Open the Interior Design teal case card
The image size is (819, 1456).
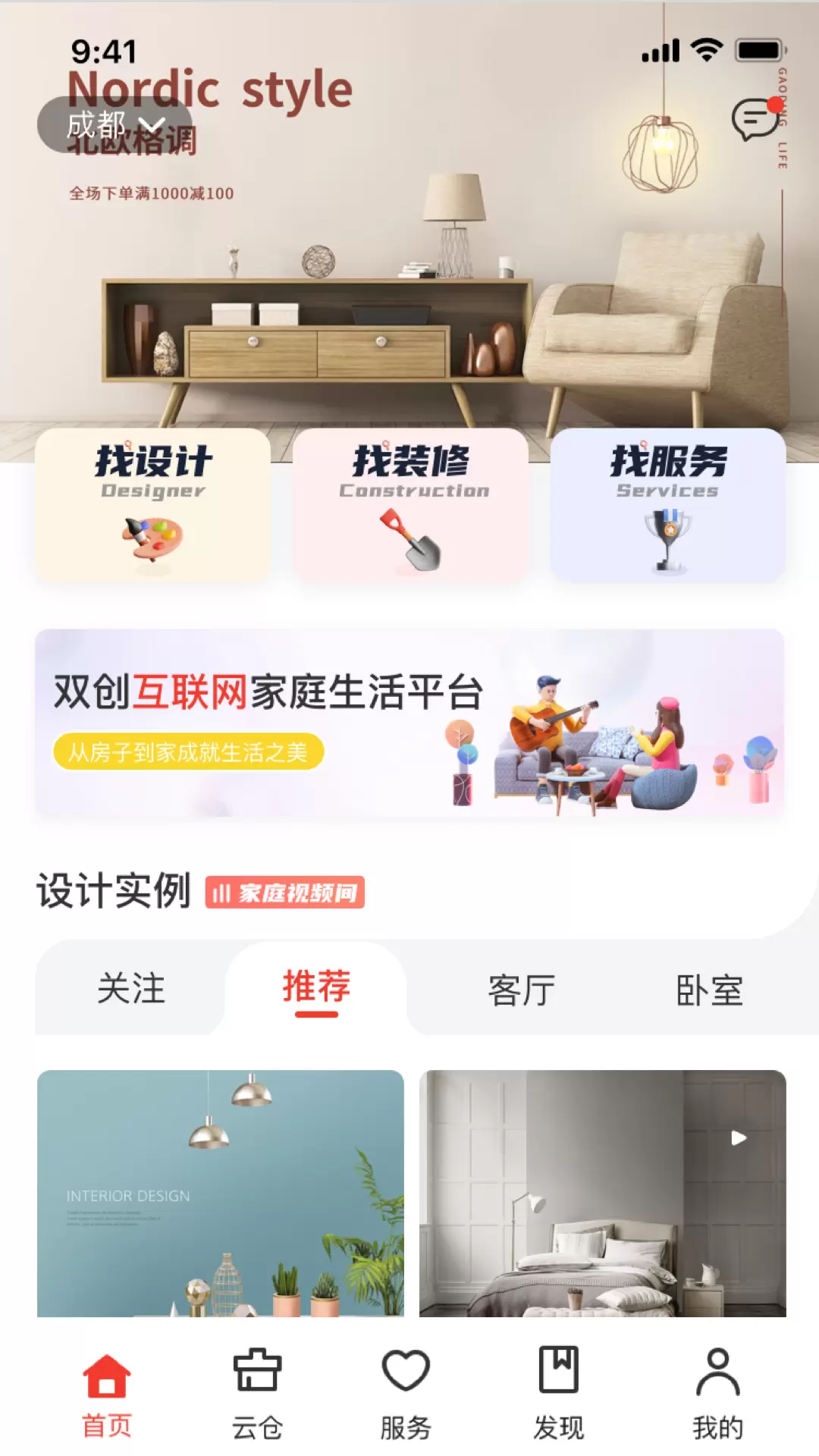(x=221, y=1194)
